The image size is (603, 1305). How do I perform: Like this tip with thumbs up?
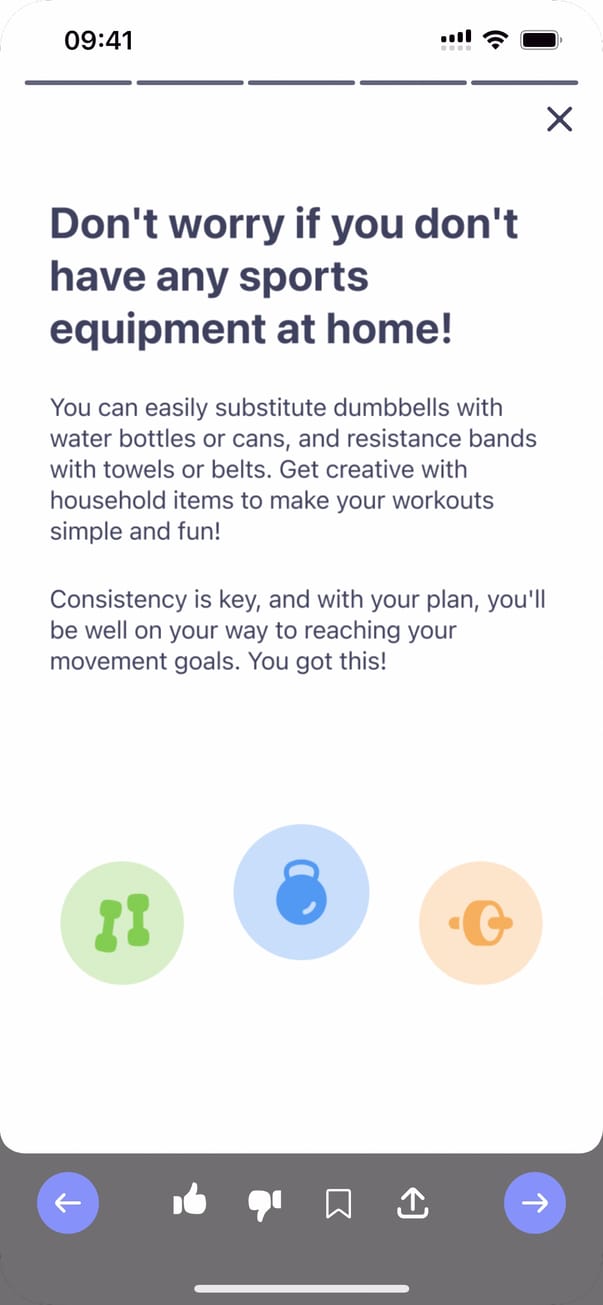[189, 1201]
